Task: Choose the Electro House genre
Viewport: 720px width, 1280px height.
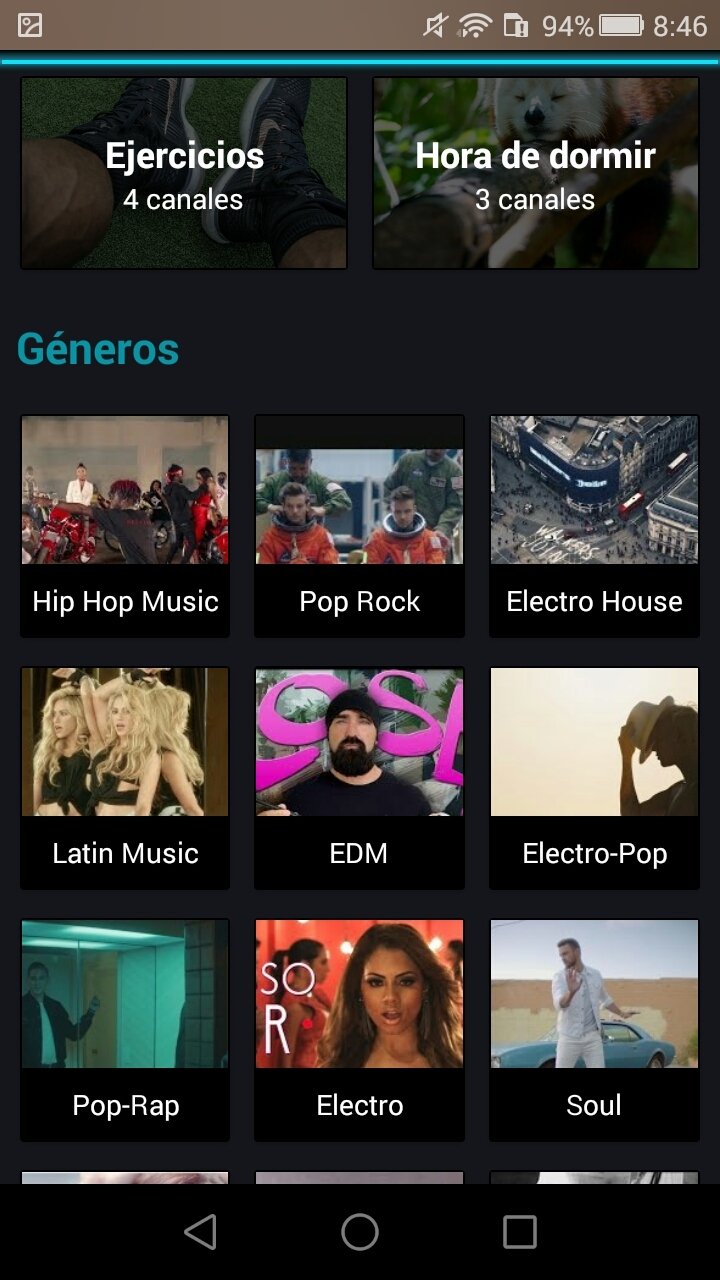Action: pos(594,526)
